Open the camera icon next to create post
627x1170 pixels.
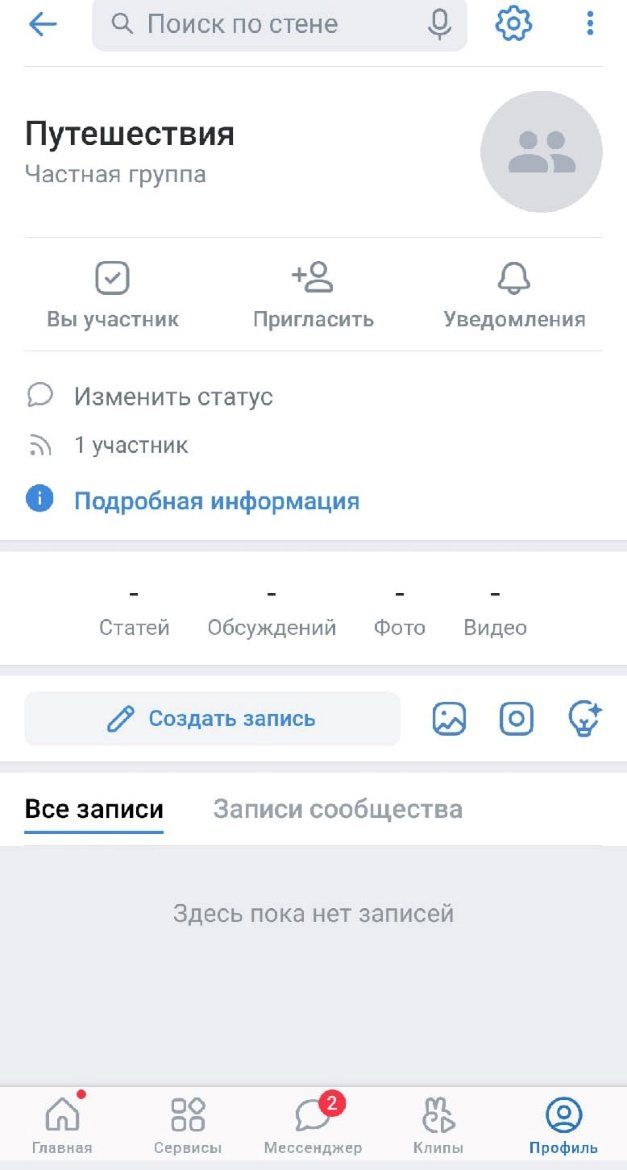point(516,719)
